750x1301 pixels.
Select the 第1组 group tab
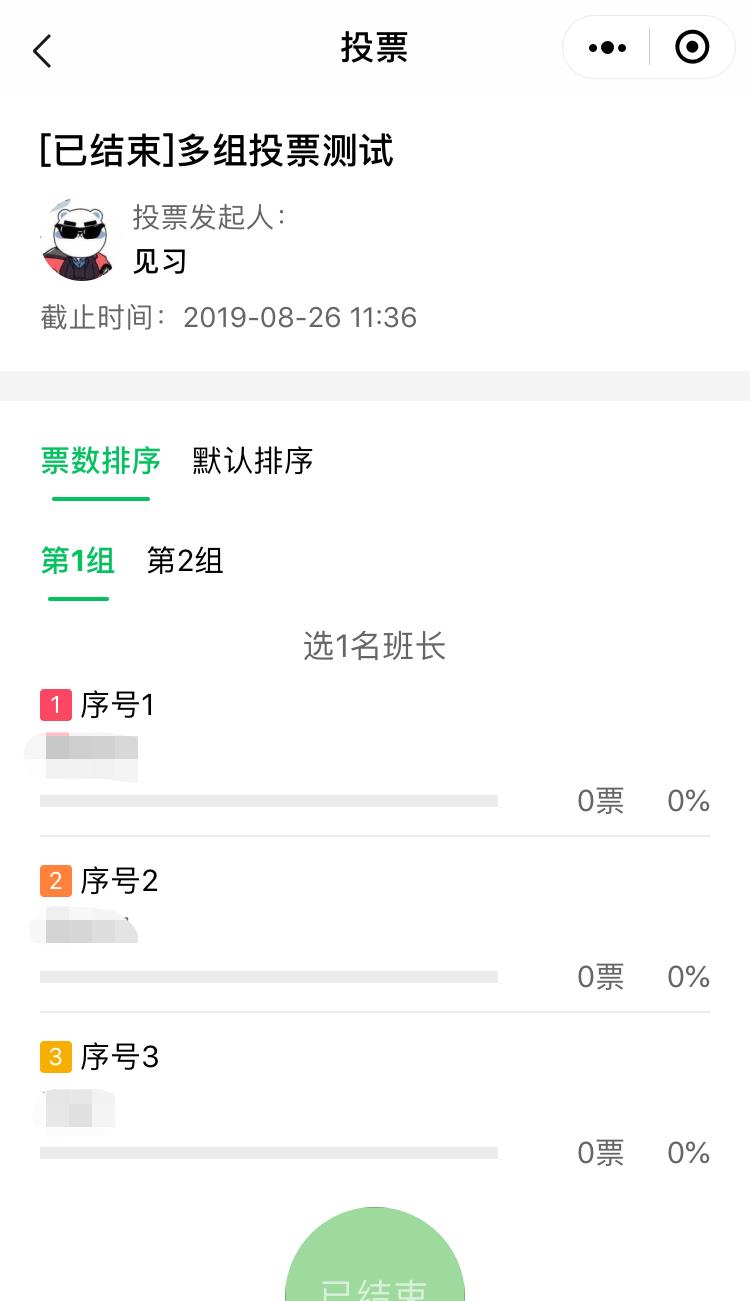[x=78, y=561]
